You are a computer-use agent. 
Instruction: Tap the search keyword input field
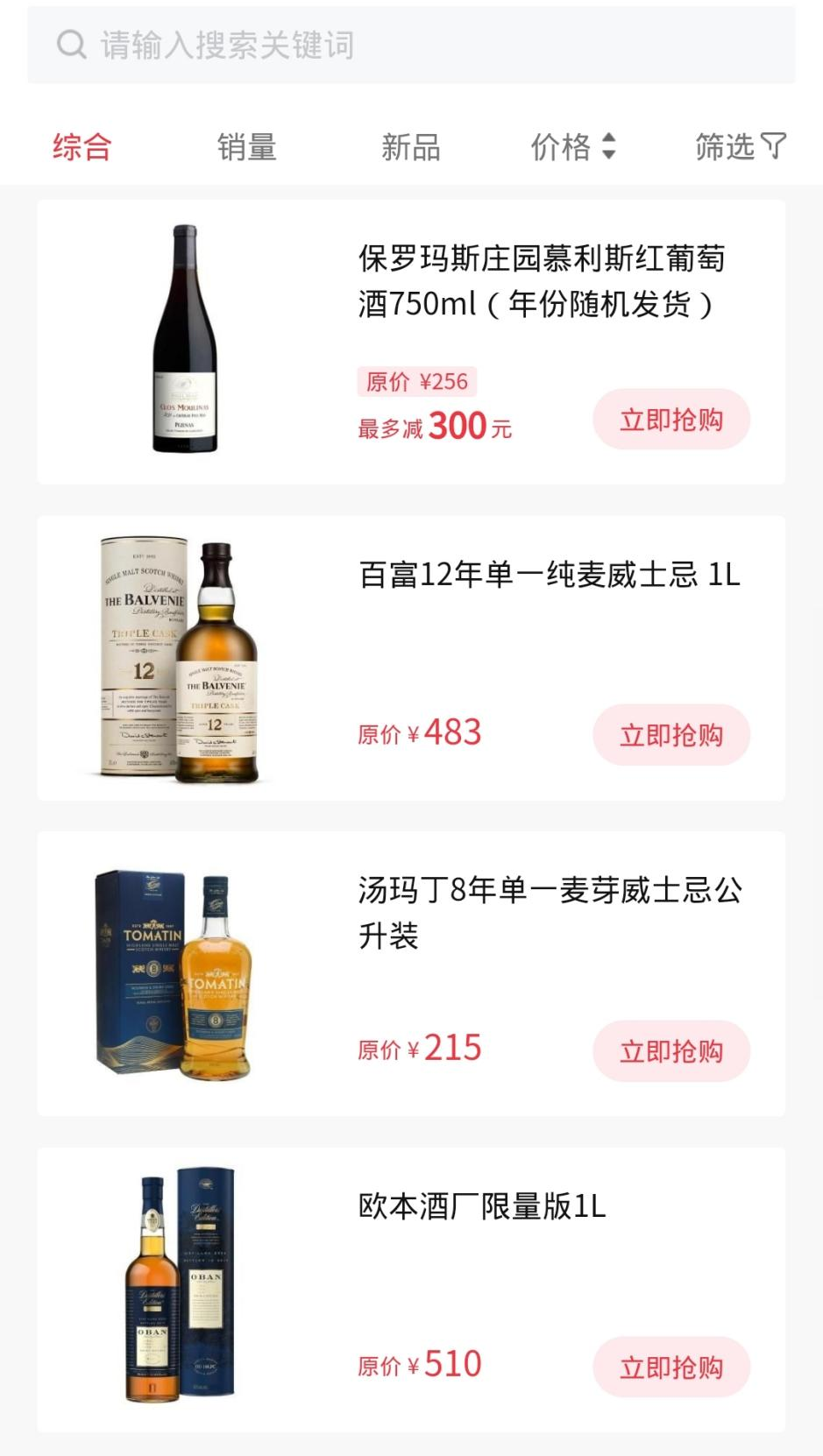[410, 46]
